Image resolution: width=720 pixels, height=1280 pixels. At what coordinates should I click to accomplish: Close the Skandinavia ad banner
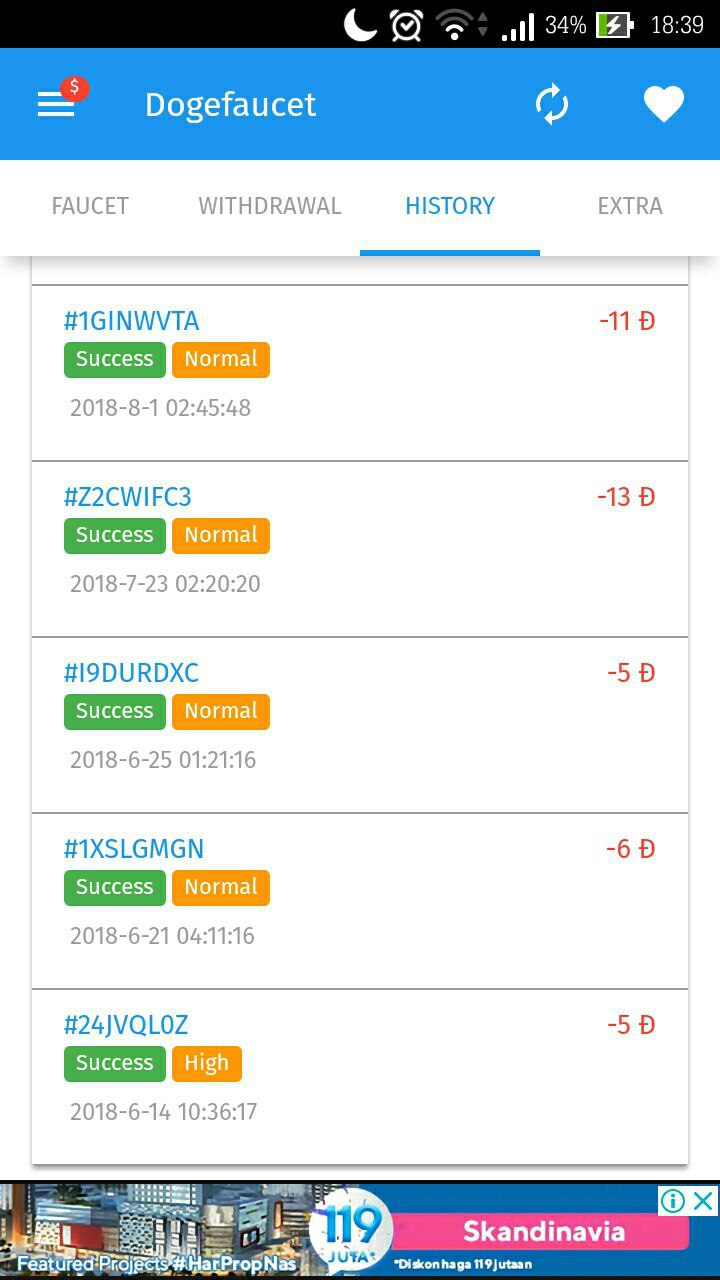(704, 1200)
